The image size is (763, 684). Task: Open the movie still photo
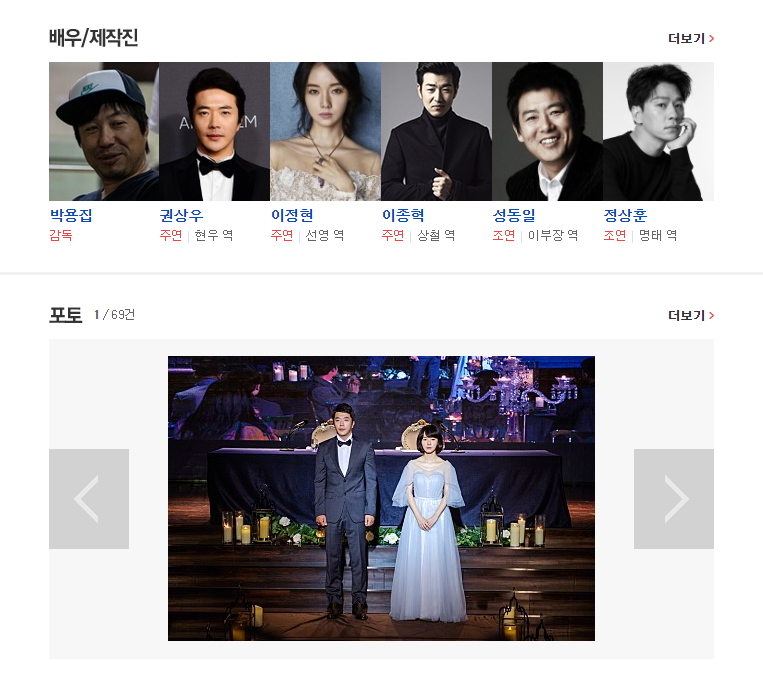(x=381, y=498)
